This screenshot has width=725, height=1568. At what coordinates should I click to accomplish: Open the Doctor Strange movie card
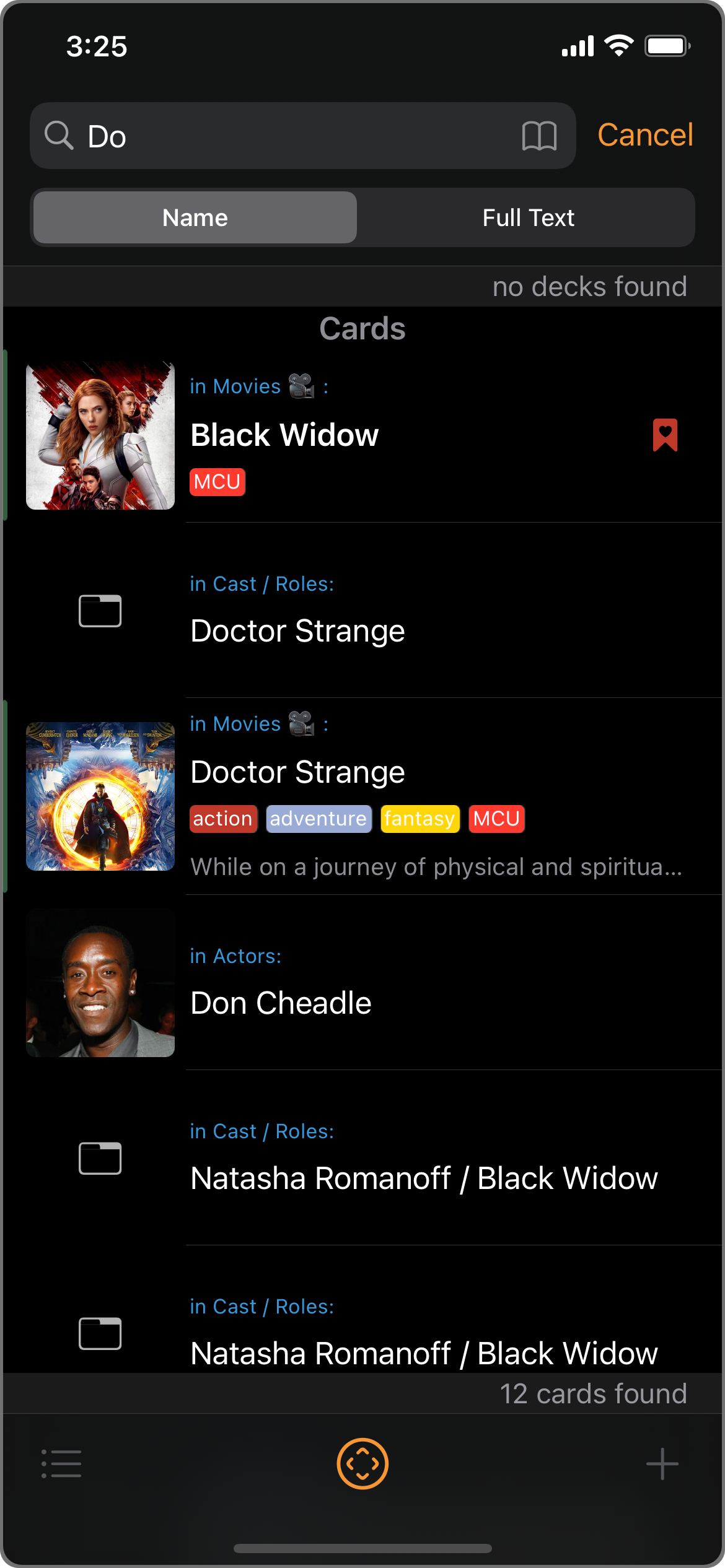click(372, 796)
